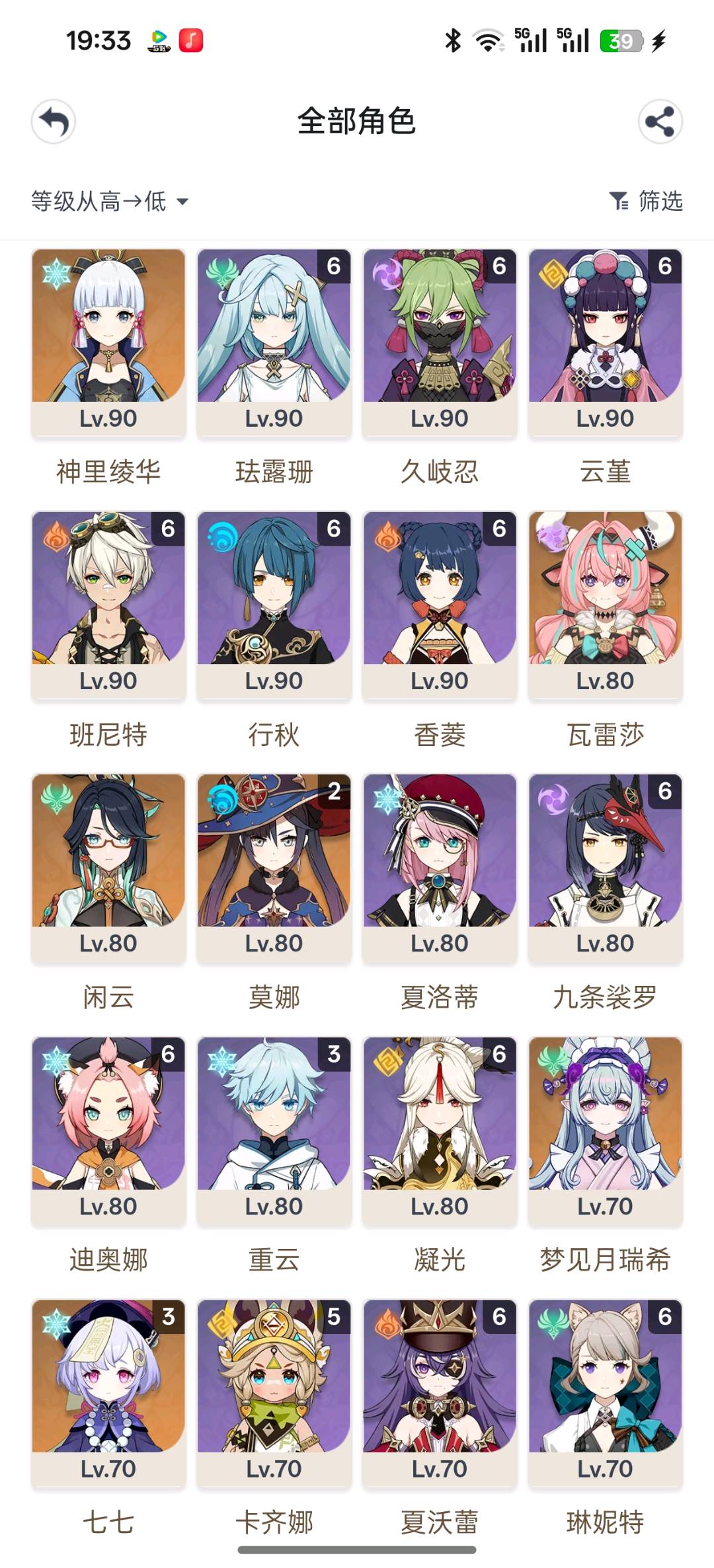714x1568 pixels.
Task: Select the 凝光 character card
Action: [x=440, y=1129]
